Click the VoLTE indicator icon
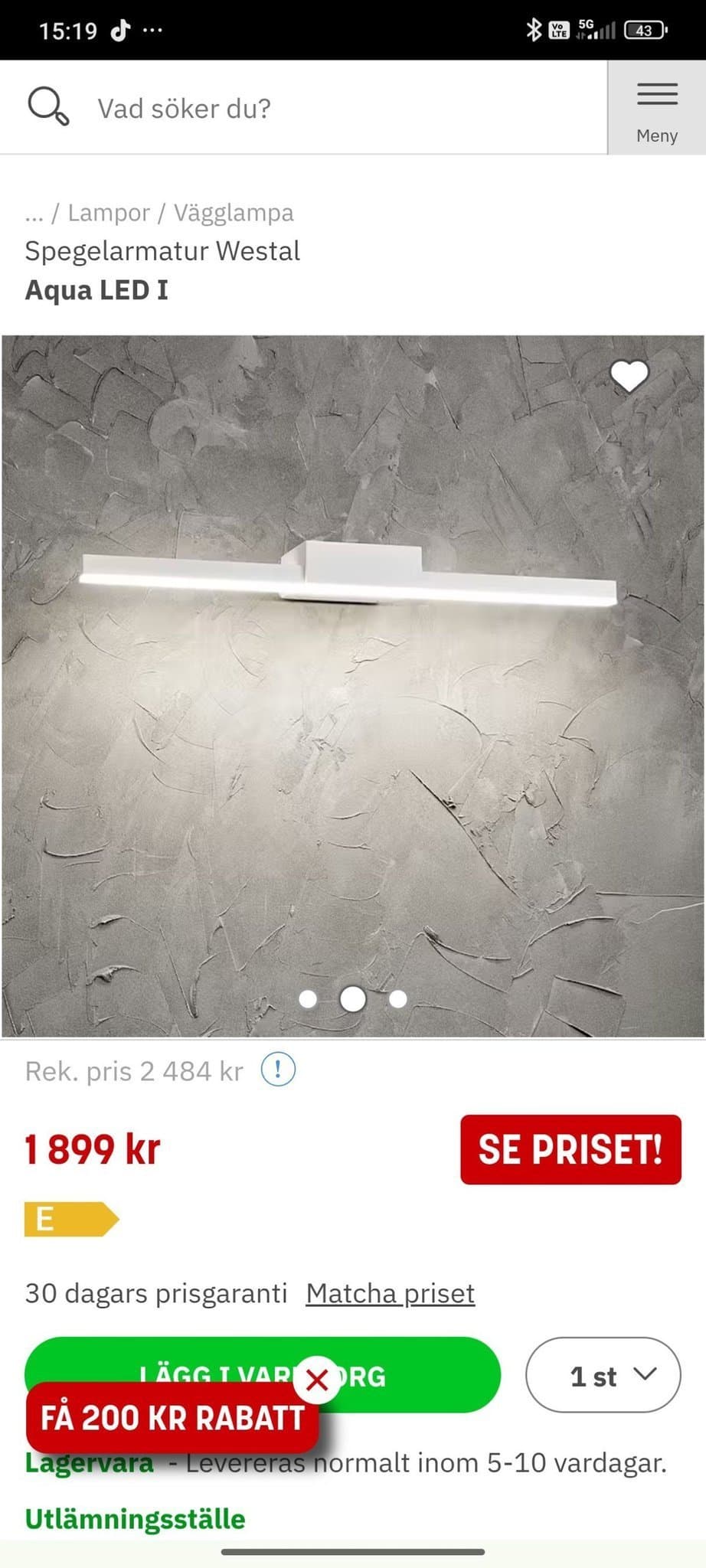706x1568 pixels. (x=558, y=31)
